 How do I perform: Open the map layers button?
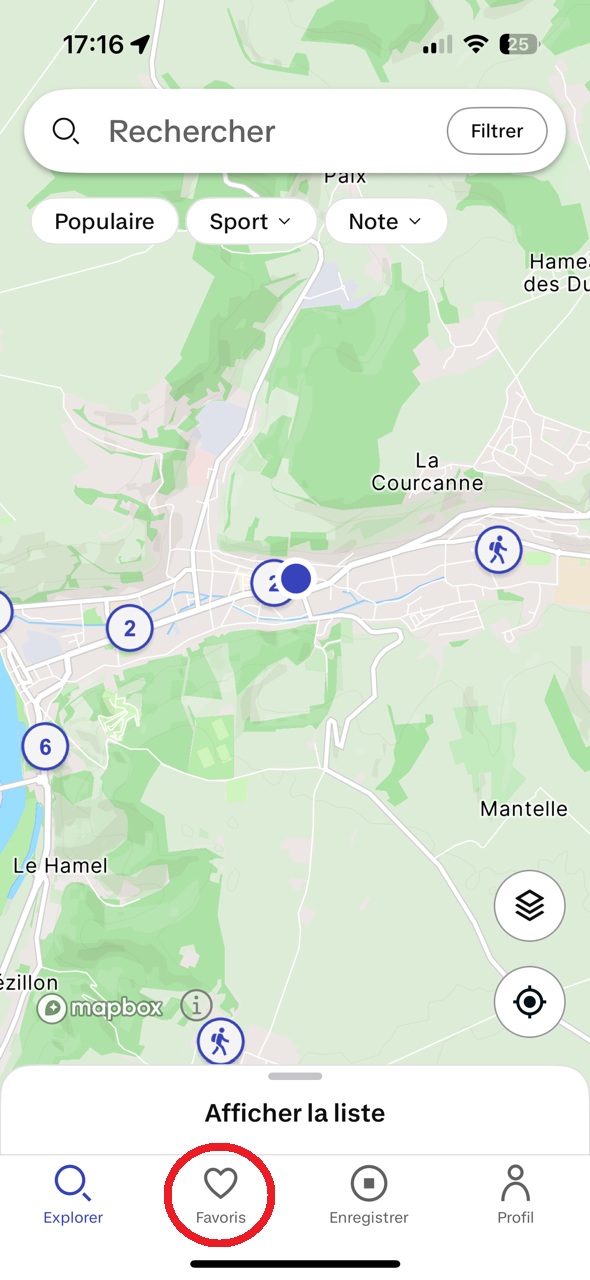click(530, 906)
